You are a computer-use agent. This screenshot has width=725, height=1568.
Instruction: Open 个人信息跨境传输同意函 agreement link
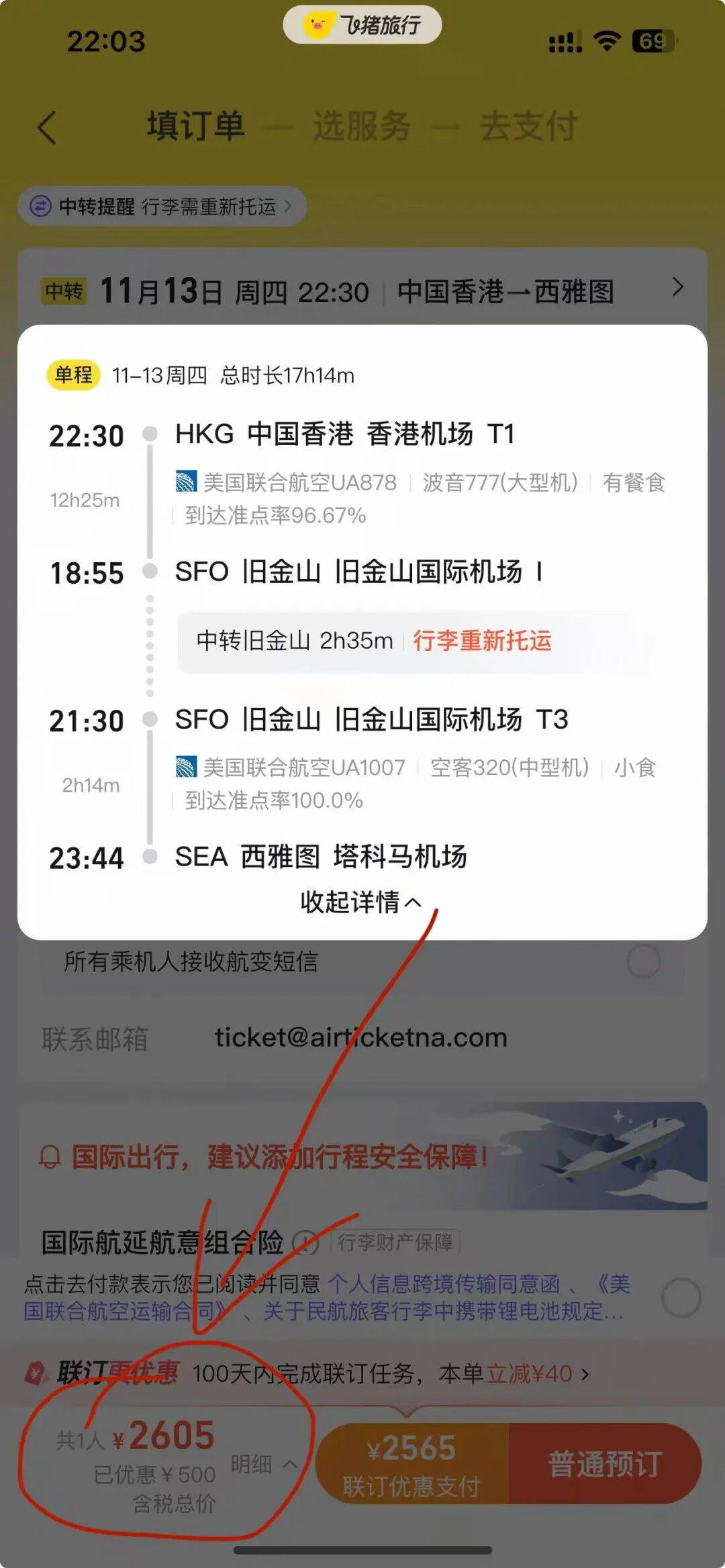click(443, 1284)
